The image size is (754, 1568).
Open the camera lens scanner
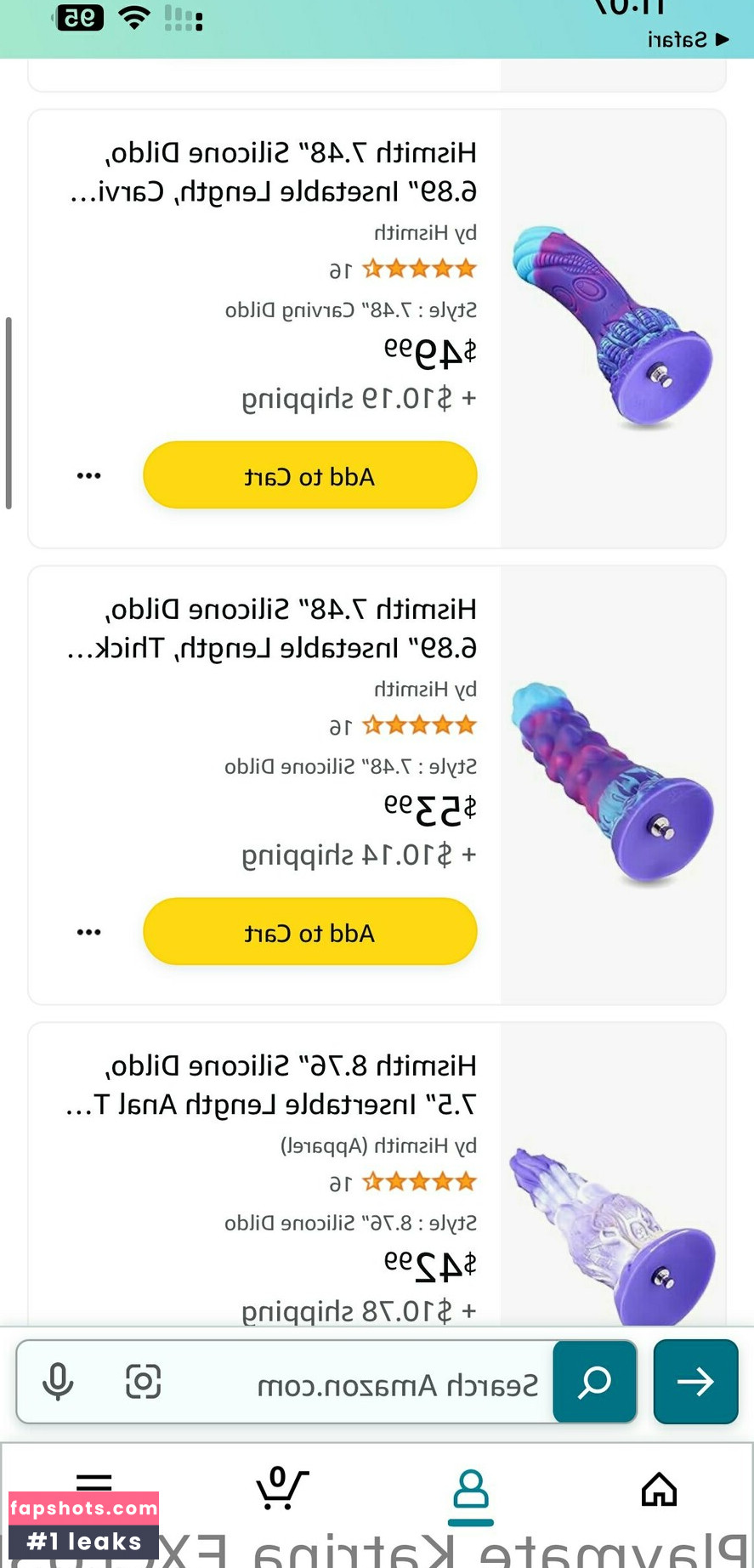pos(143,1383)
